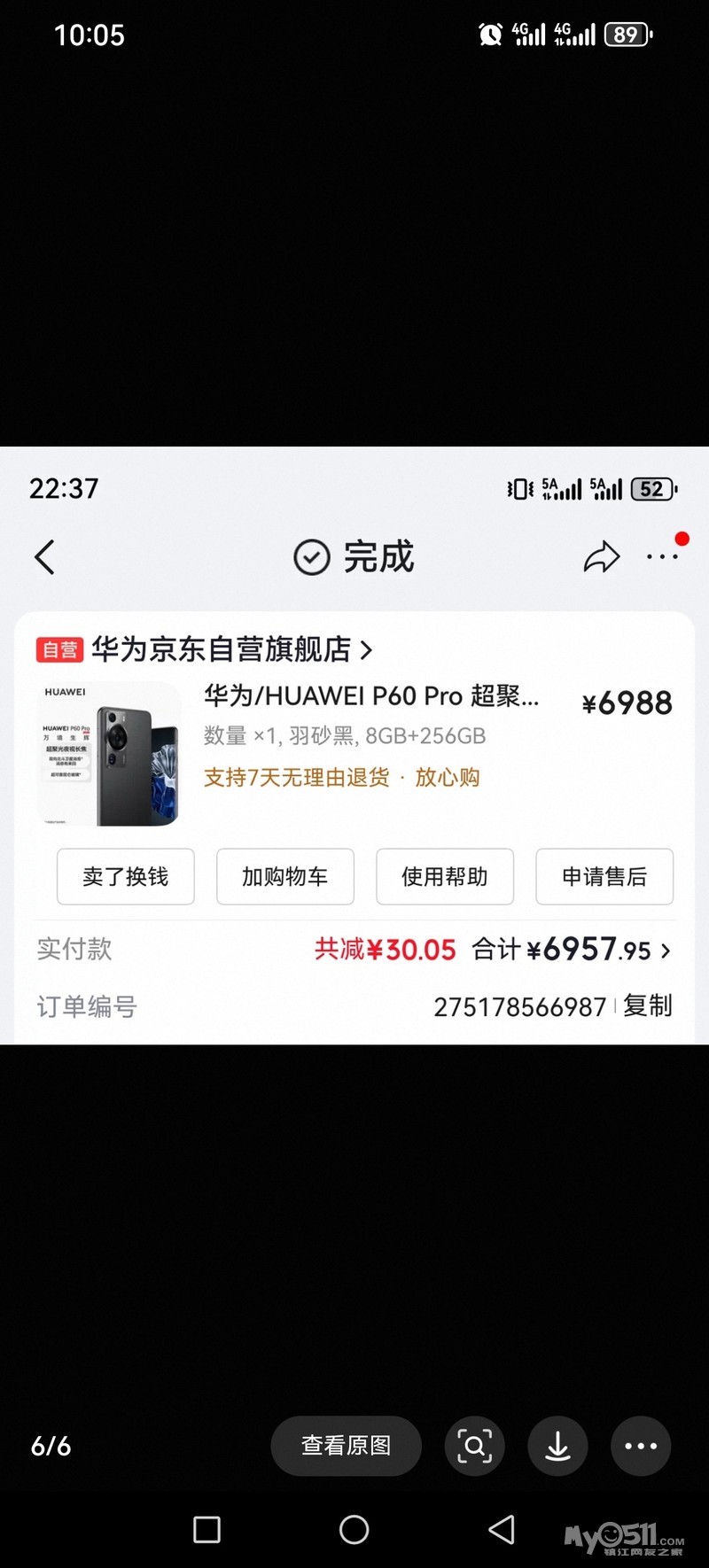
Task: Return to the home screen via the circle button
Action: point(354,1529)
